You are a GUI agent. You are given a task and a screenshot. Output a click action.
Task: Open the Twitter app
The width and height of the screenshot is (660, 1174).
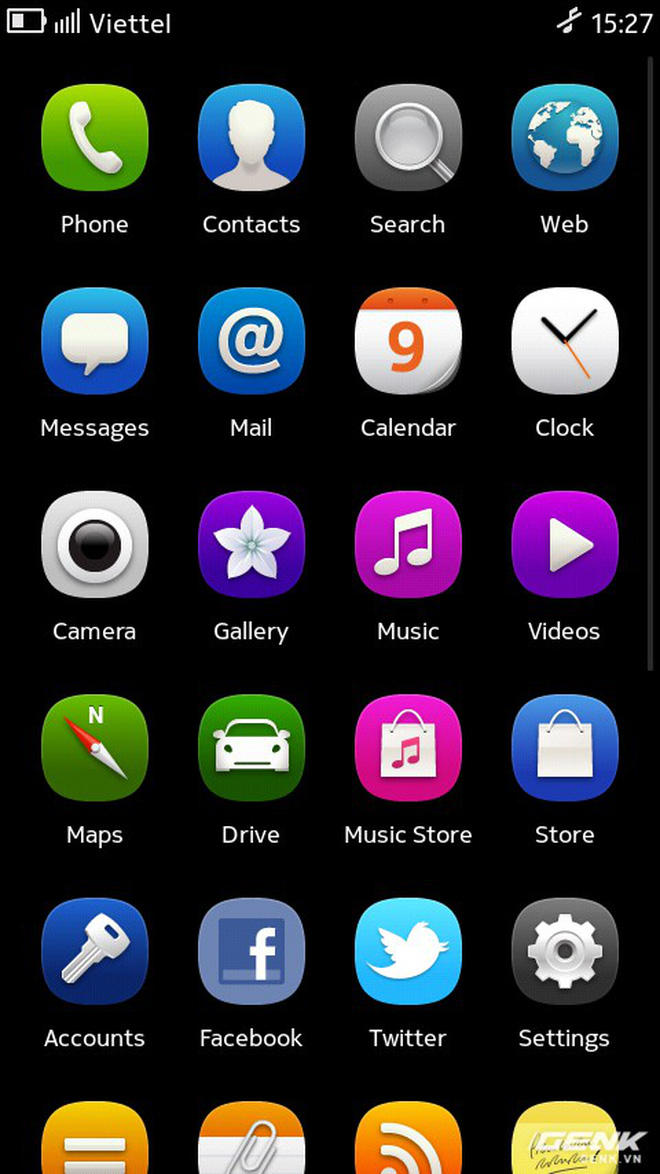point(408,952)
